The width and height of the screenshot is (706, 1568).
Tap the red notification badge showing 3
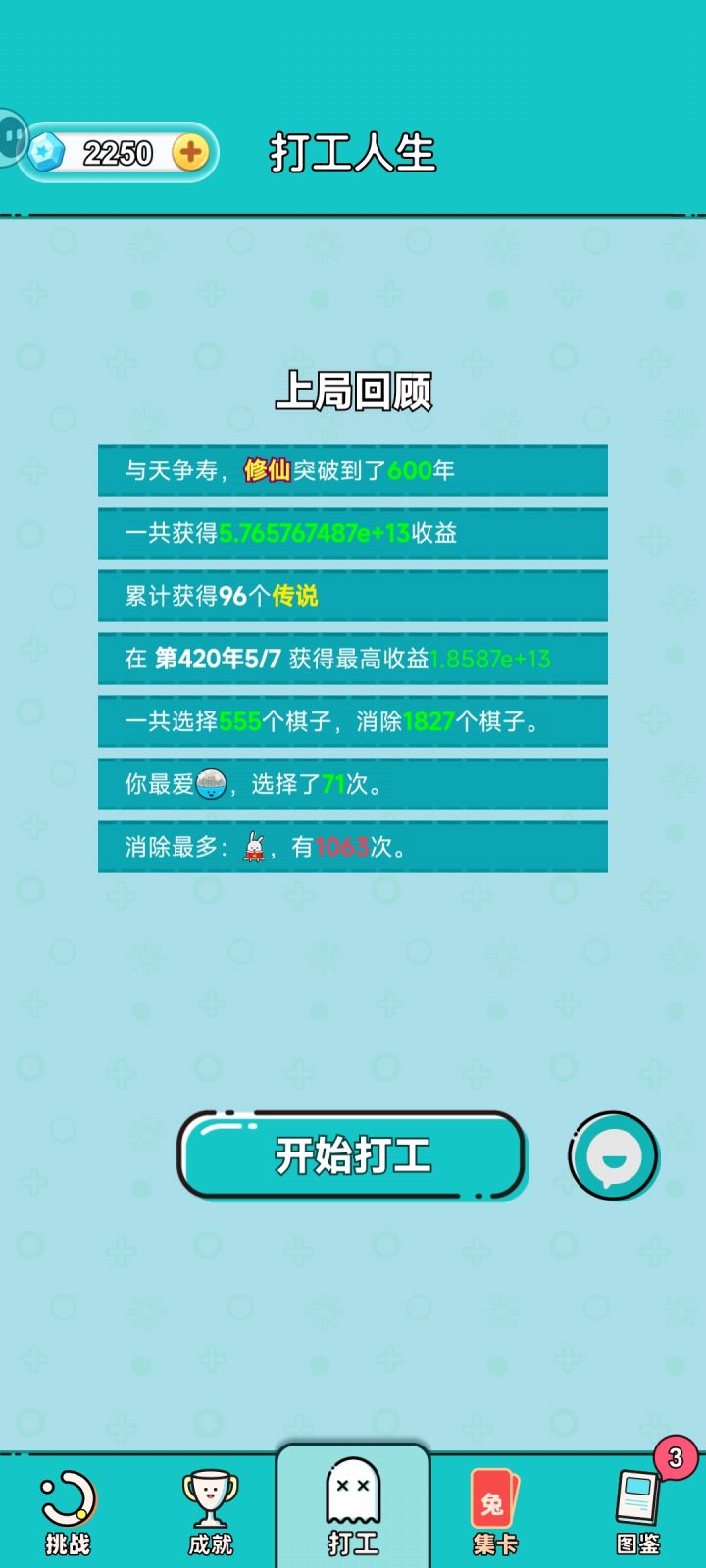[676, 1457]
